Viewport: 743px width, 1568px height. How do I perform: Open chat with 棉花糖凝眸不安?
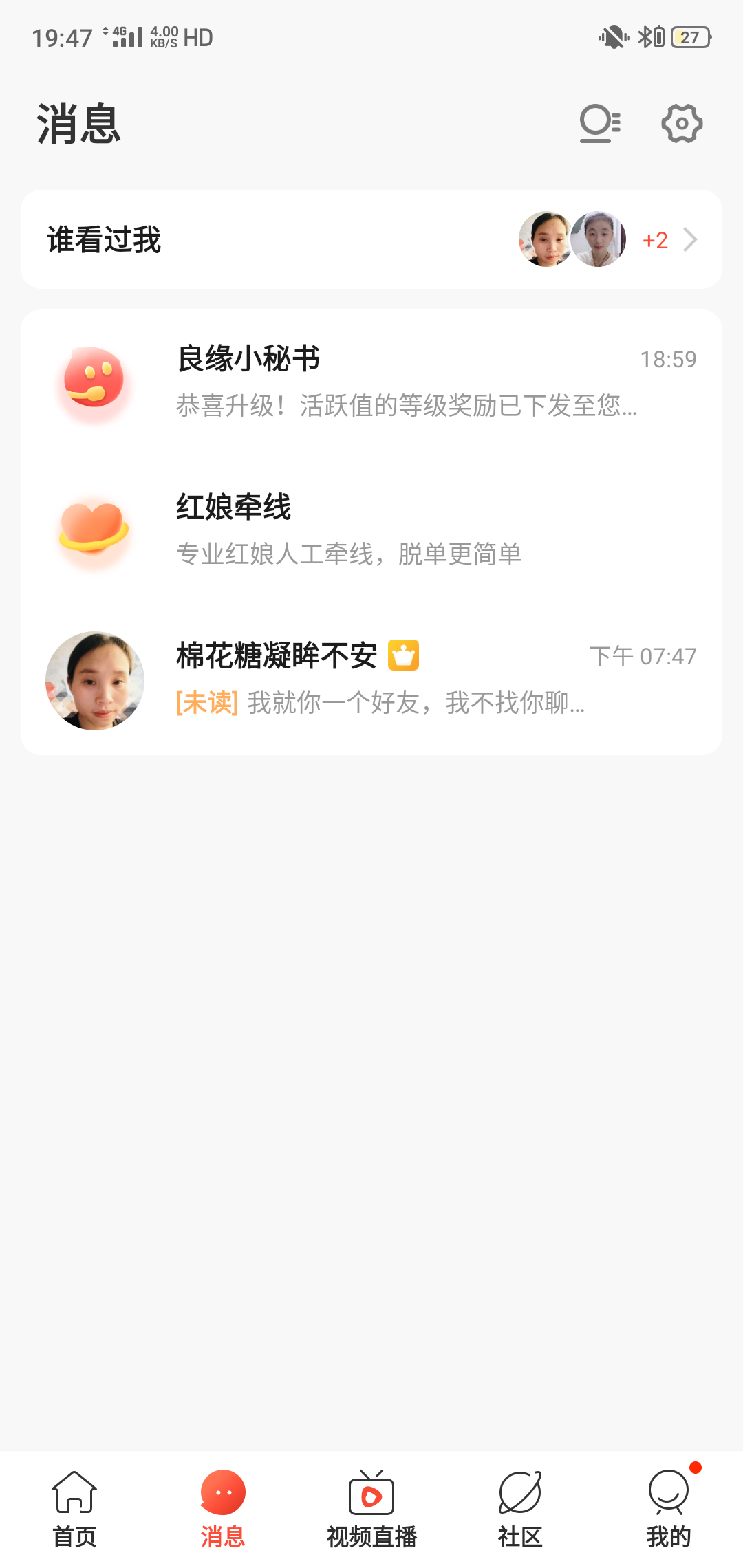(x=371, y=679)
